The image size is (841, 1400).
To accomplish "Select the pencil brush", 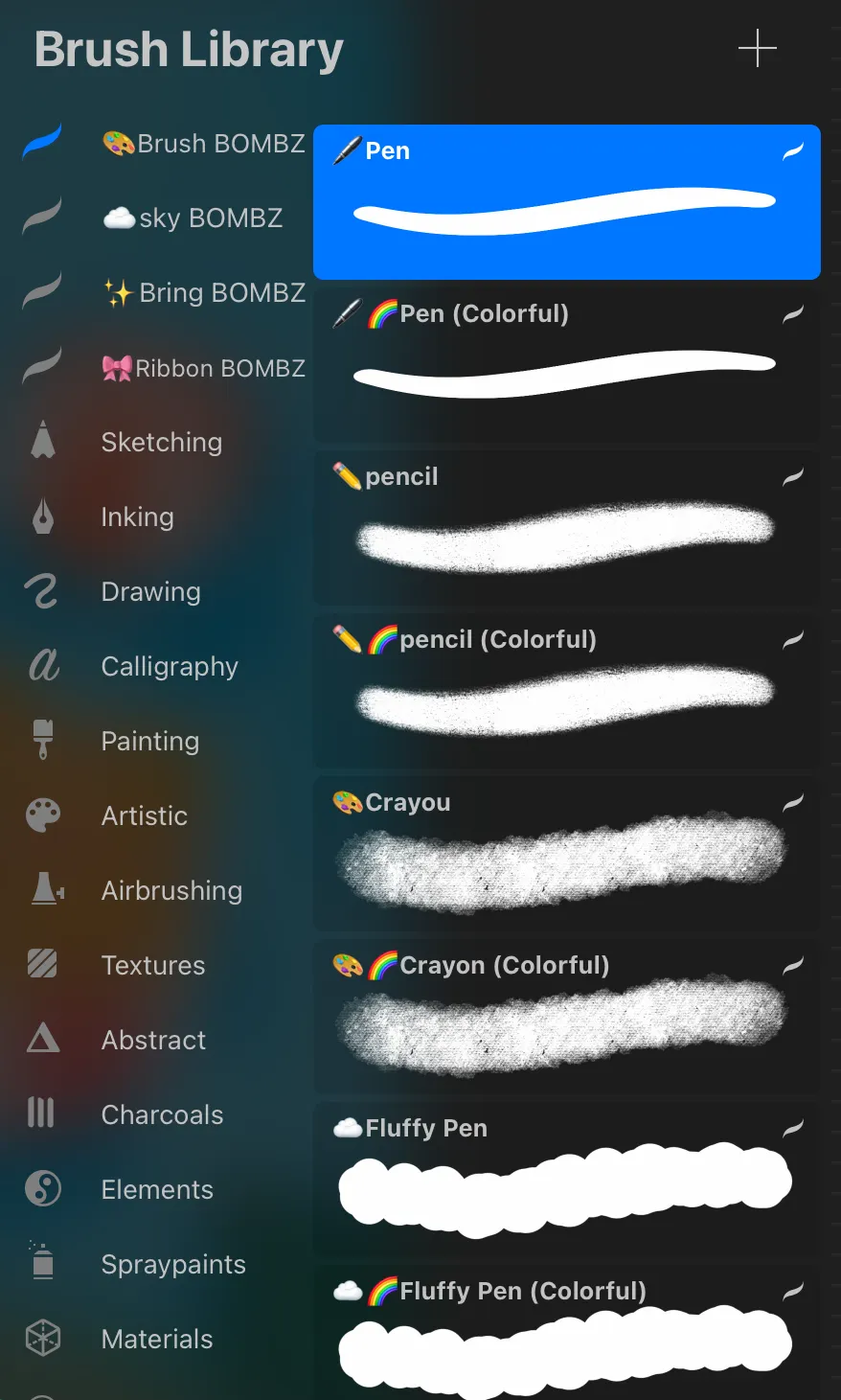I will (x=565, y=527).
